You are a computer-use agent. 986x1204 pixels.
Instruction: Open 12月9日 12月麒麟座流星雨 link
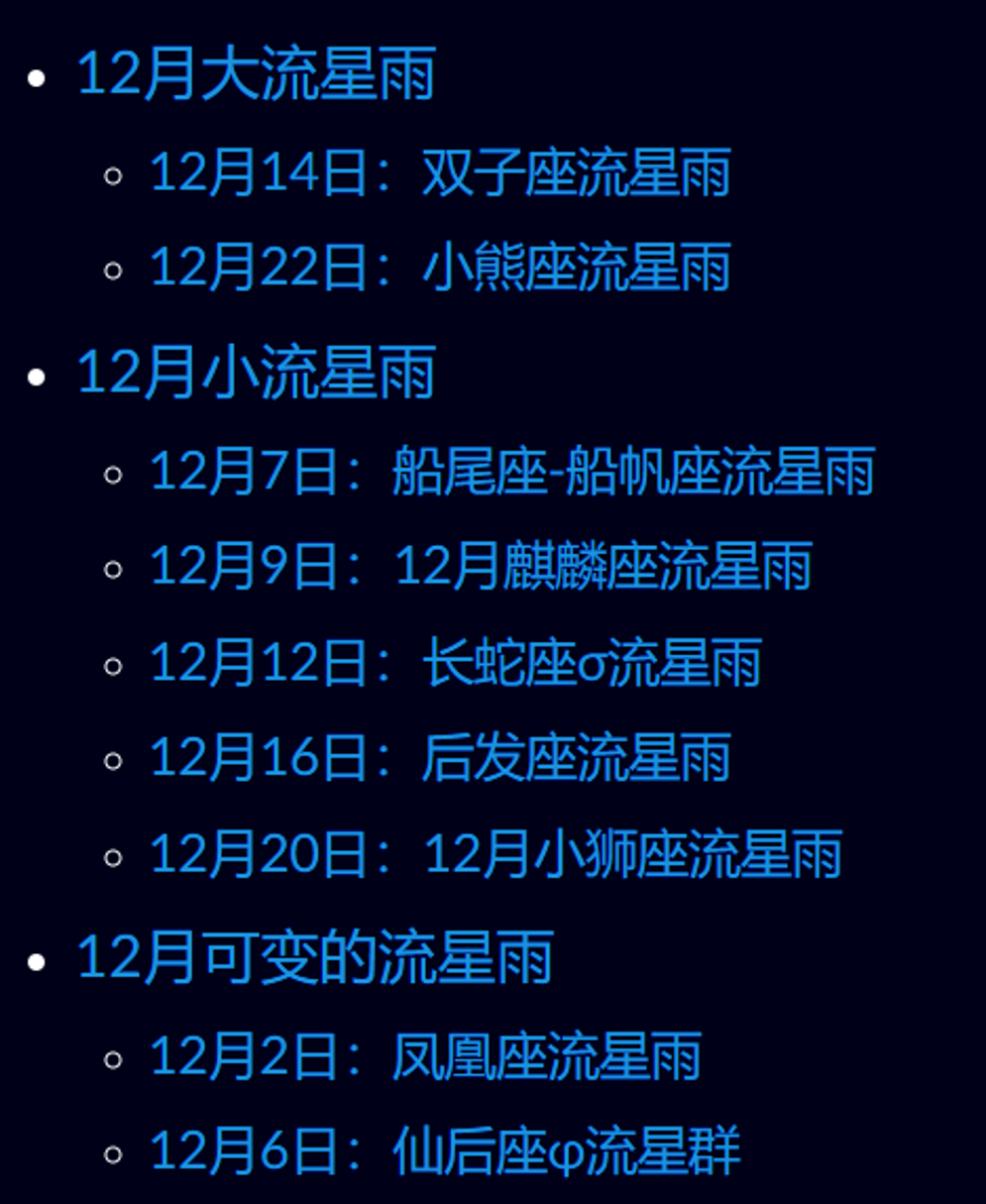[x=481, y=567]
